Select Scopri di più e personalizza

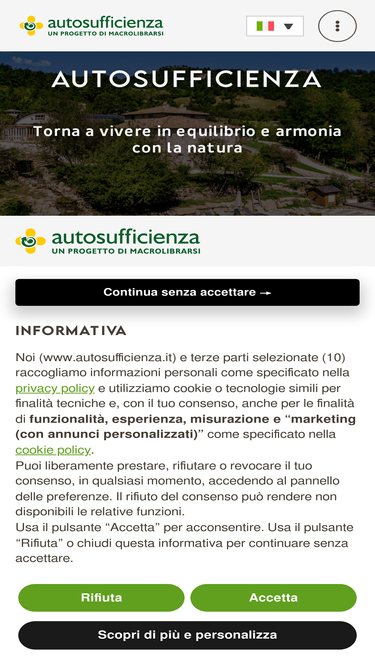[x=188, y=635]
